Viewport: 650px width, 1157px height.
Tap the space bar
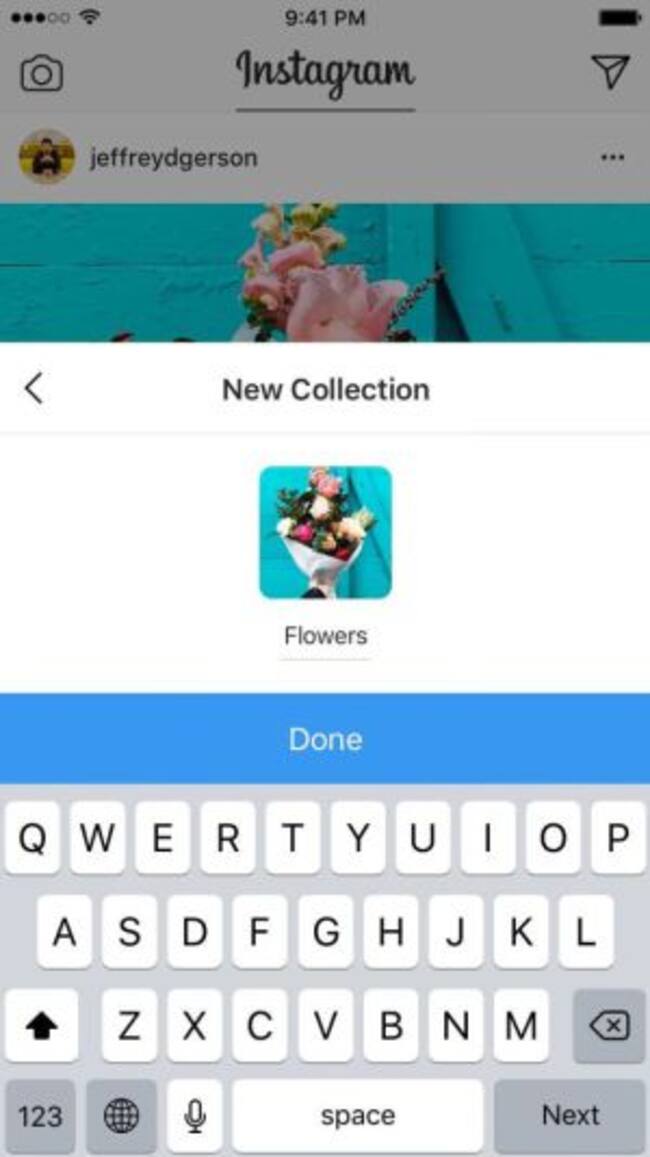point(357,1115)
